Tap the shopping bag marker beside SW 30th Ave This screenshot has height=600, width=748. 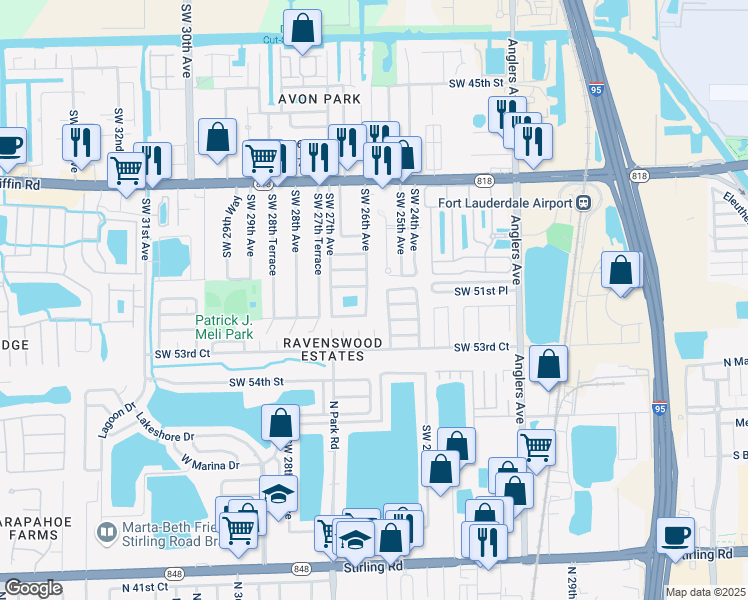pyautogui.click(x=218, y=136)
